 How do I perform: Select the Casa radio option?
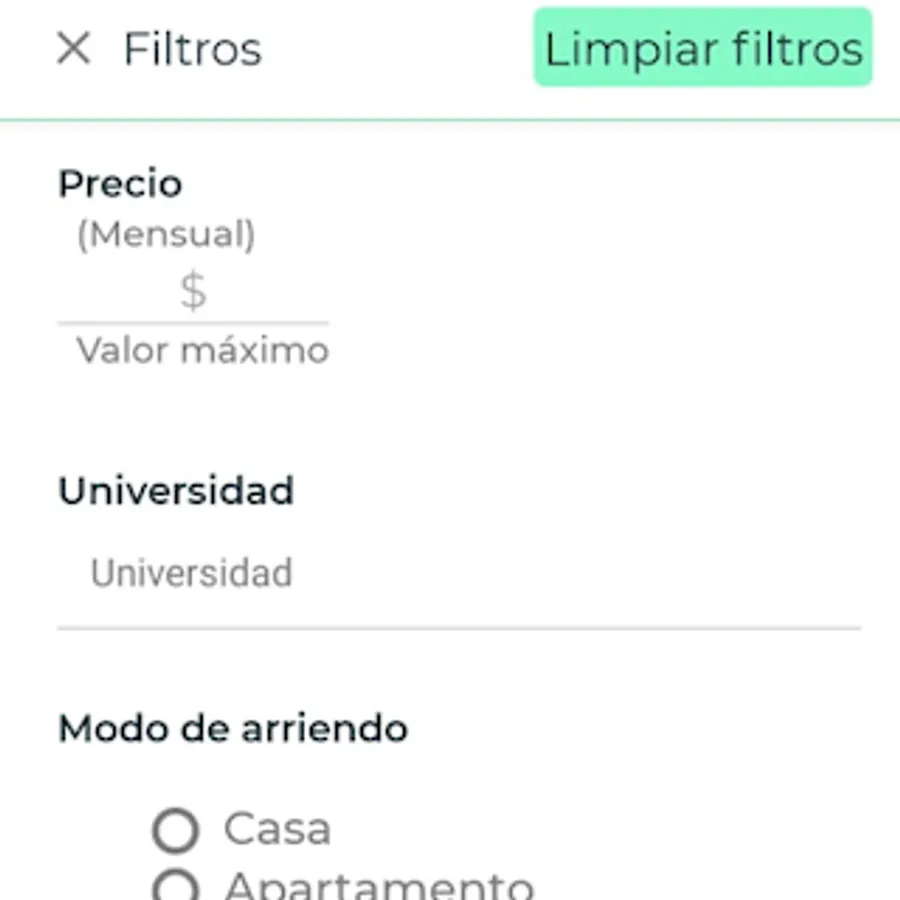coord(175,830)
